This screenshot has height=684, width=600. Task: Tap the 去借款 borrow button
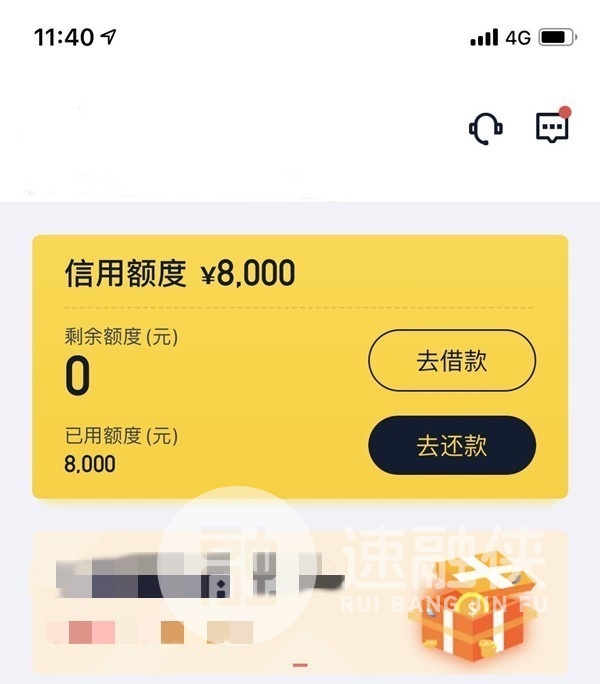[452, 360]
